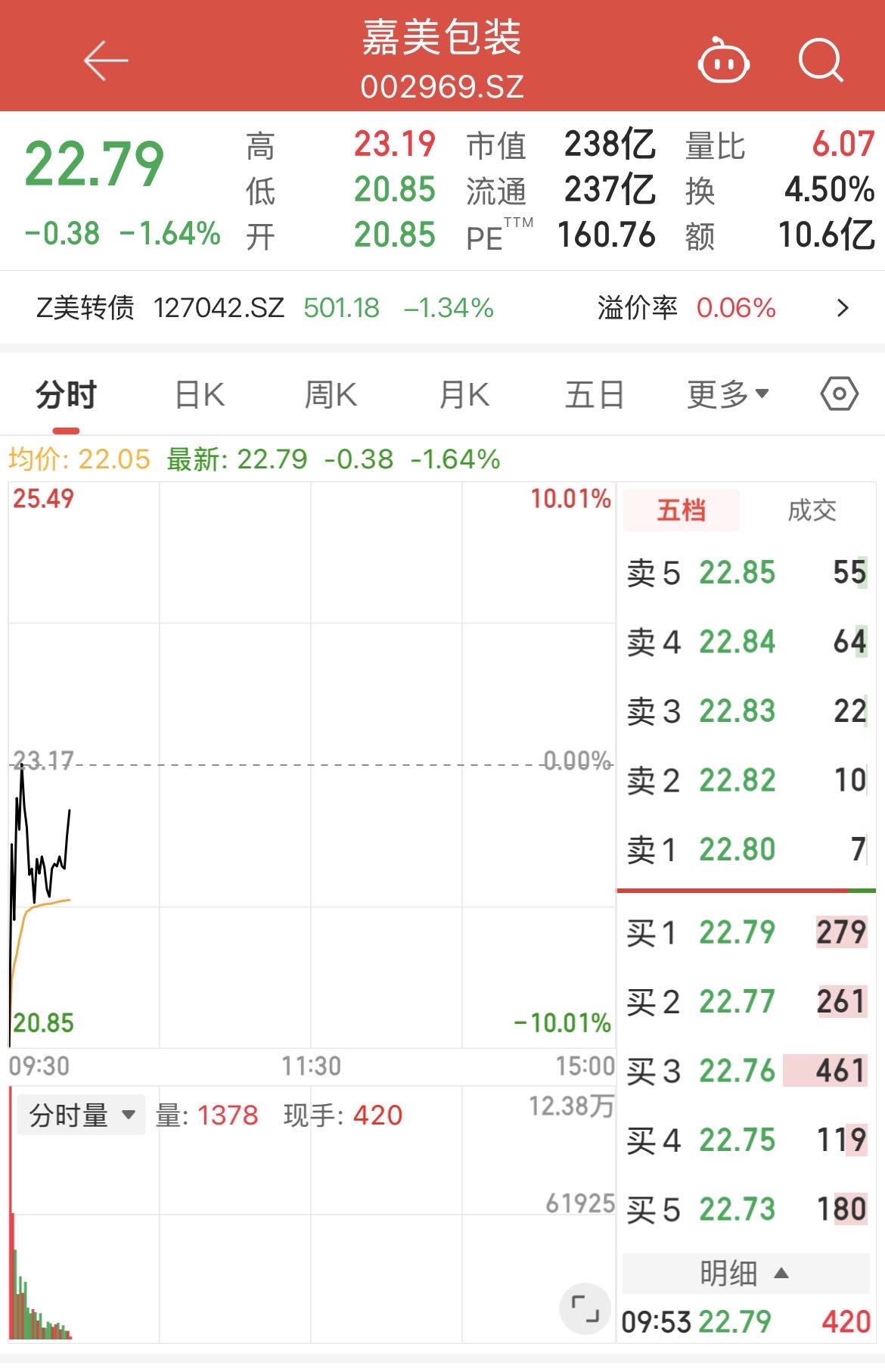Go back using the arrow icon
Screen dimensions: 885x1372
tap(105, 61)
